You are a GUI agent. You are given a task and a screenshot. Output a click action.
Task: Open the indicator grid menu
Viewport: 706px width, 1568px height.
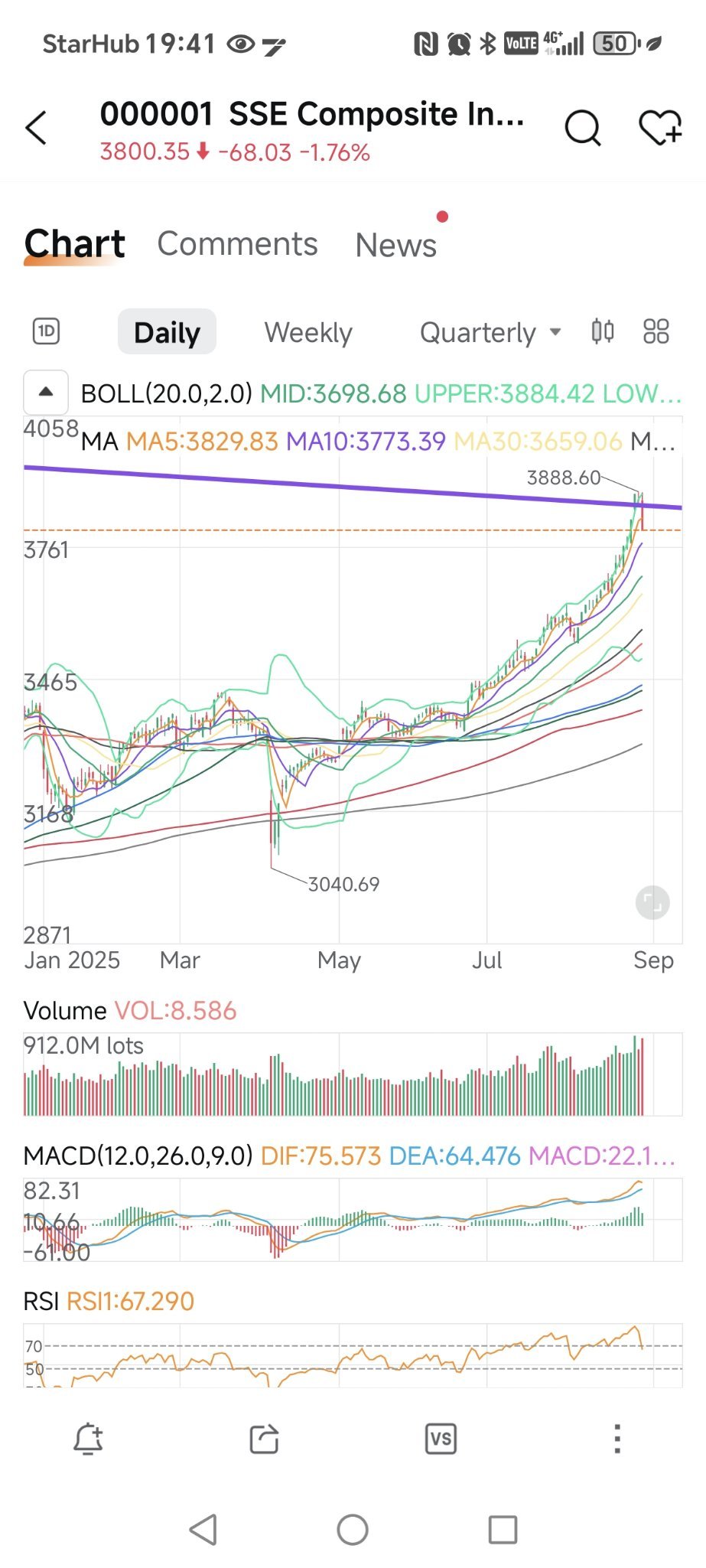pyautogui.click(x=656, y=331)
